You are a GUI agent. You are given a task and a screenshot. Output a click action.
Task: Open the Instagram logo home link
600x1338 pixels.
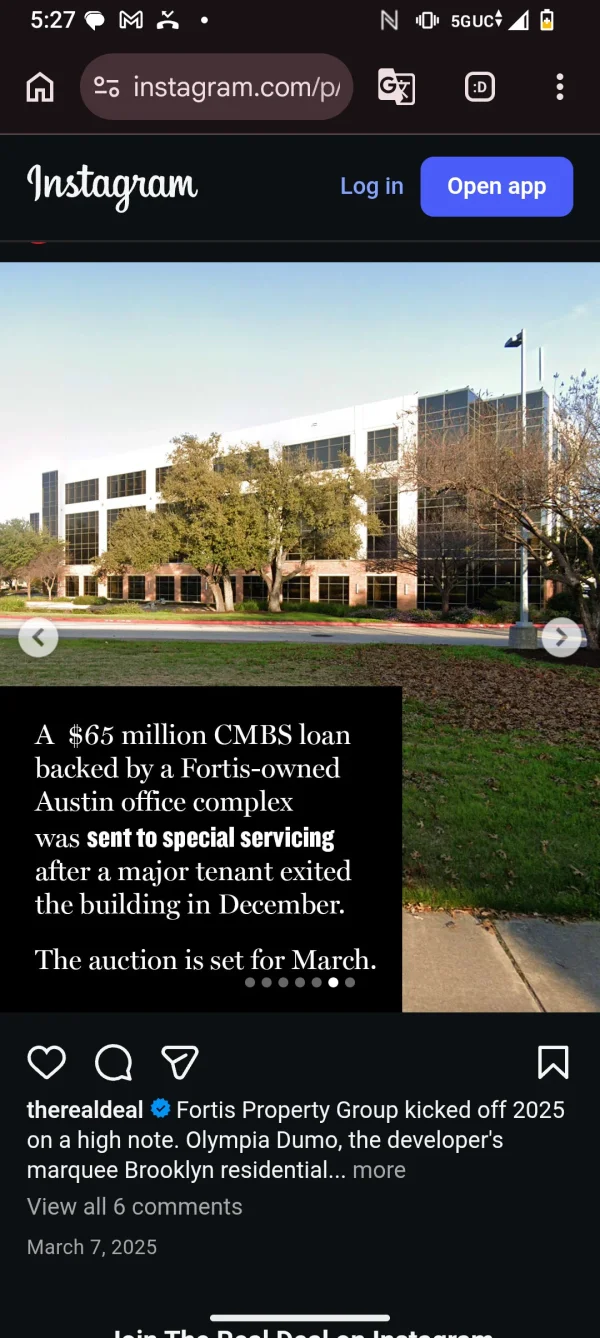coord(112,186)
